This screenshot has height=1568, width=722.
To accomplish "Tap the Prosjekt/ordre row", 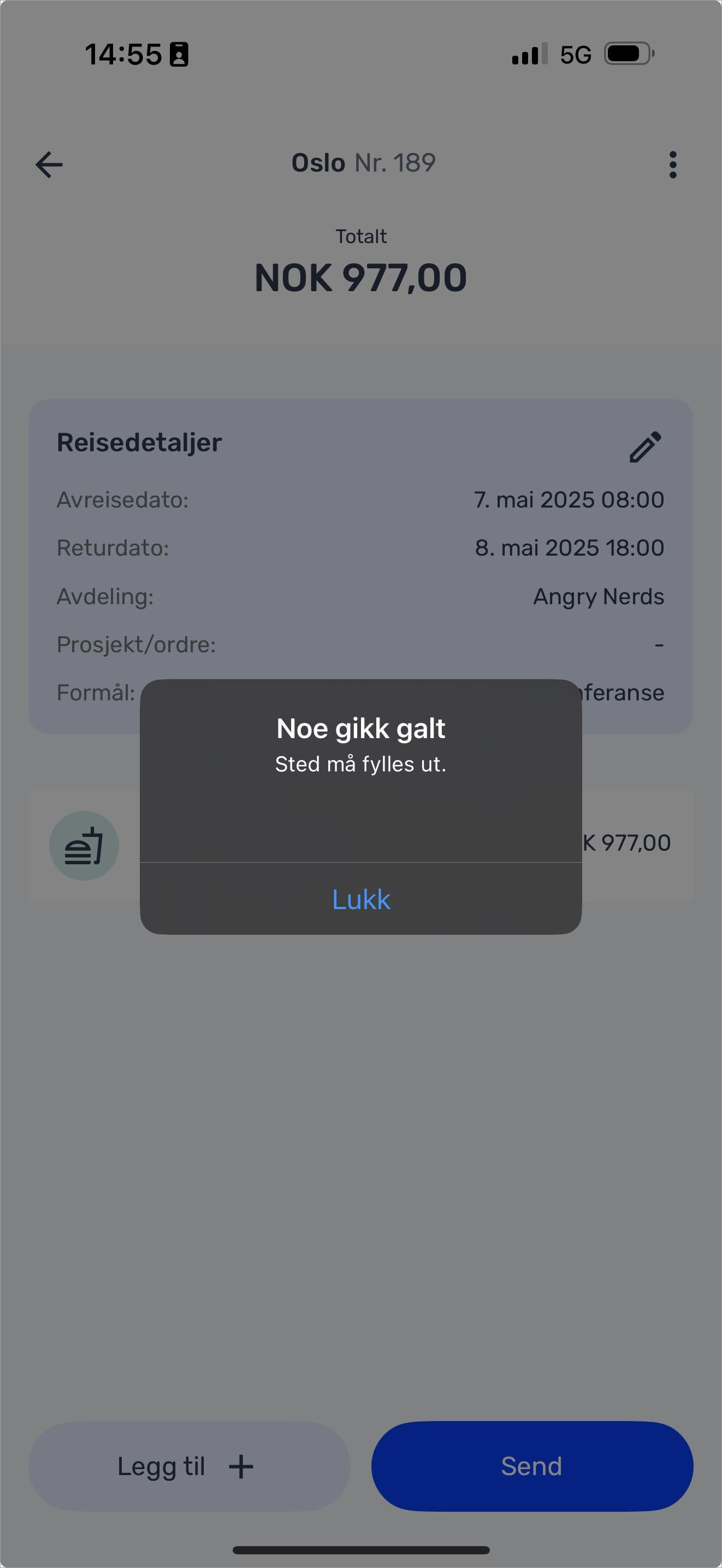I will (x=360, y=644).
